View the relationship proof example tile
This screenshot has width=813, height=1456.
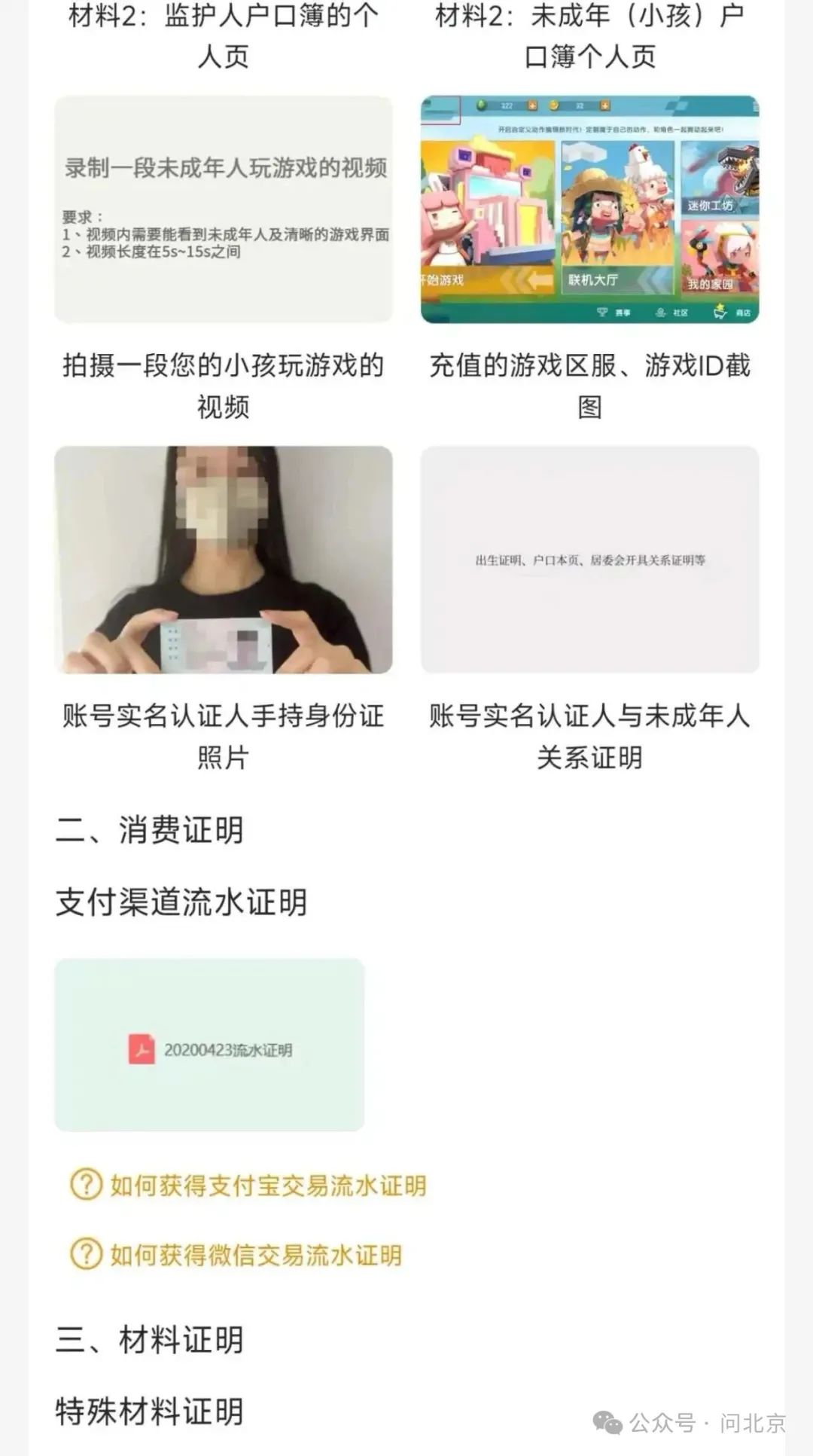pyautogui.click(x=589, y=560)
